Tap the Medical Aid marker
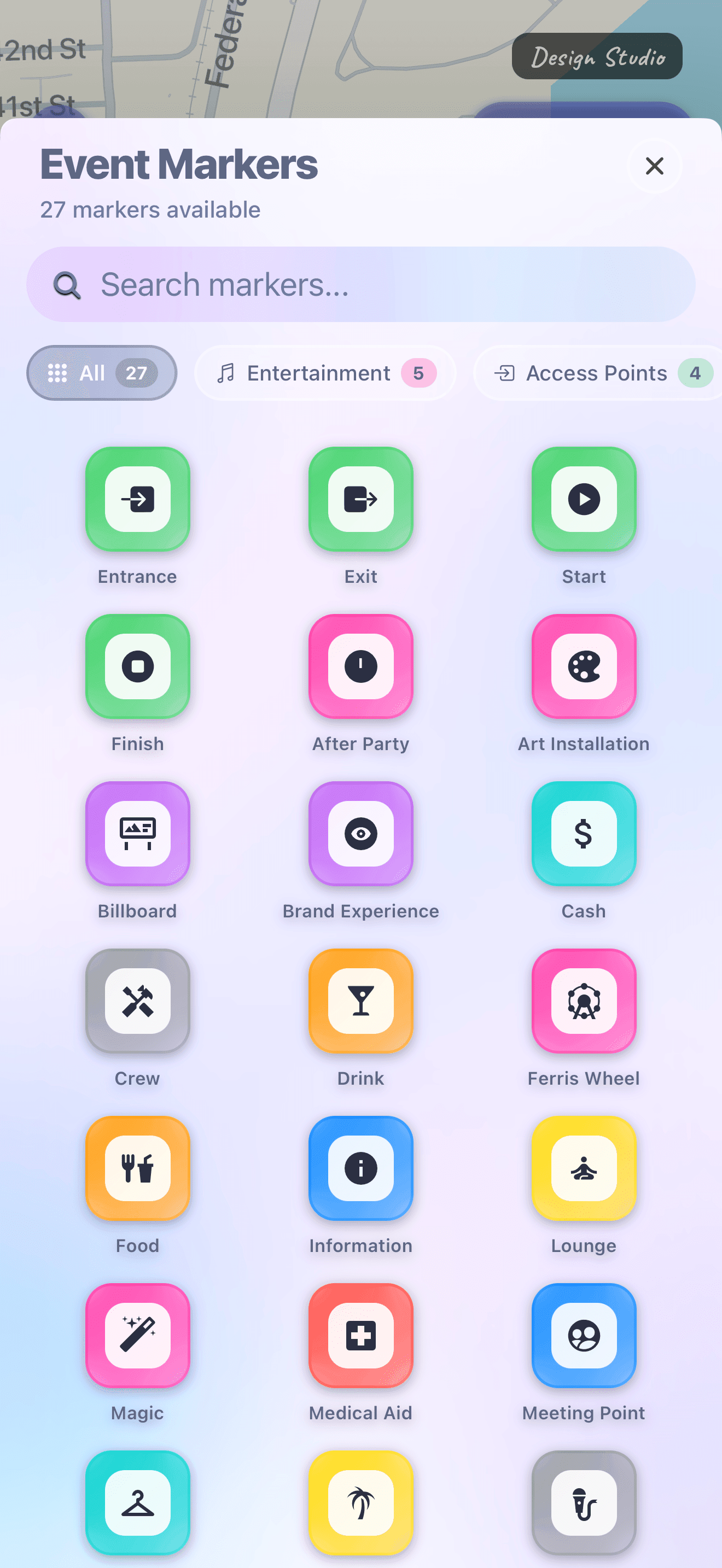 tap(360, 1336)
